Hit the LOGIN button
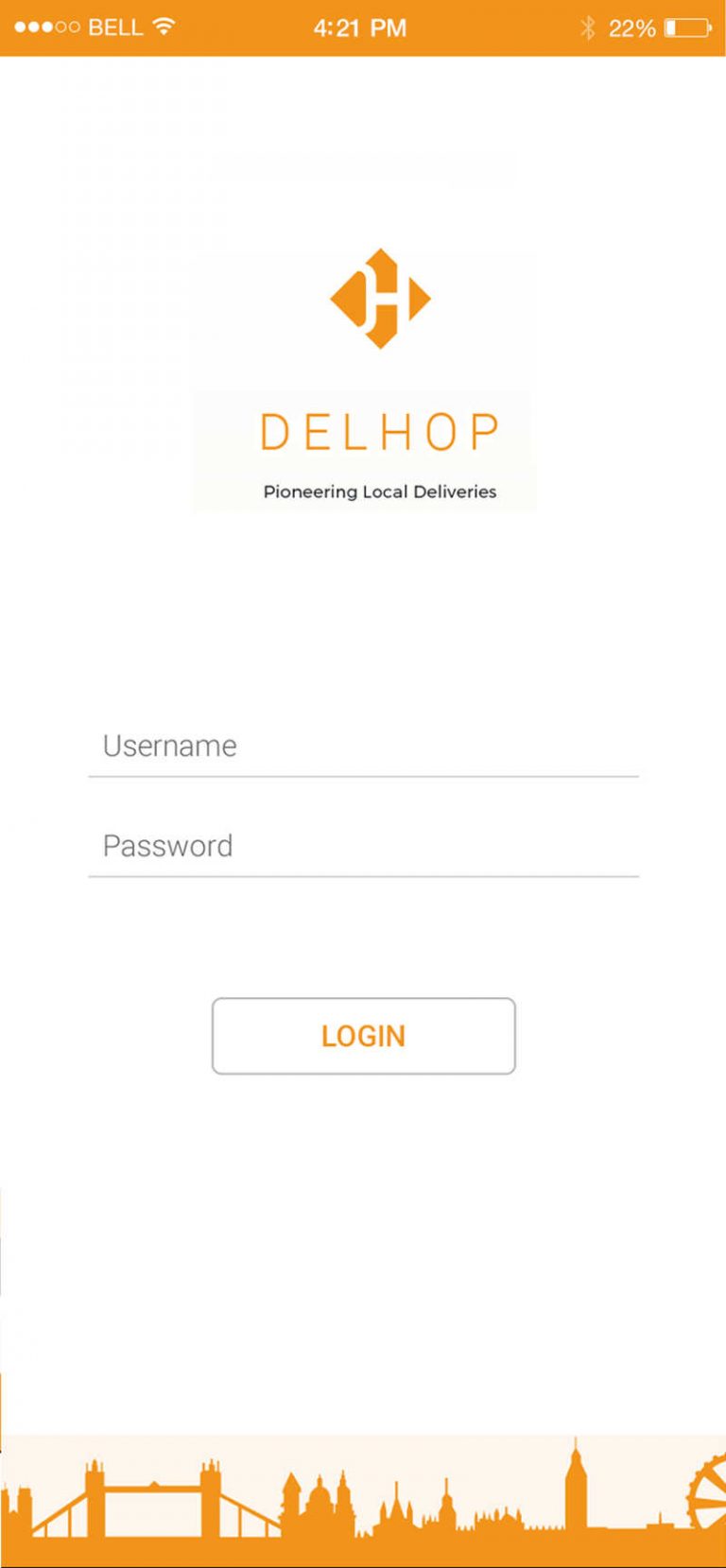Image resolution: width=726 pixels, height=1568 pixels. [x=364, y=1036]
